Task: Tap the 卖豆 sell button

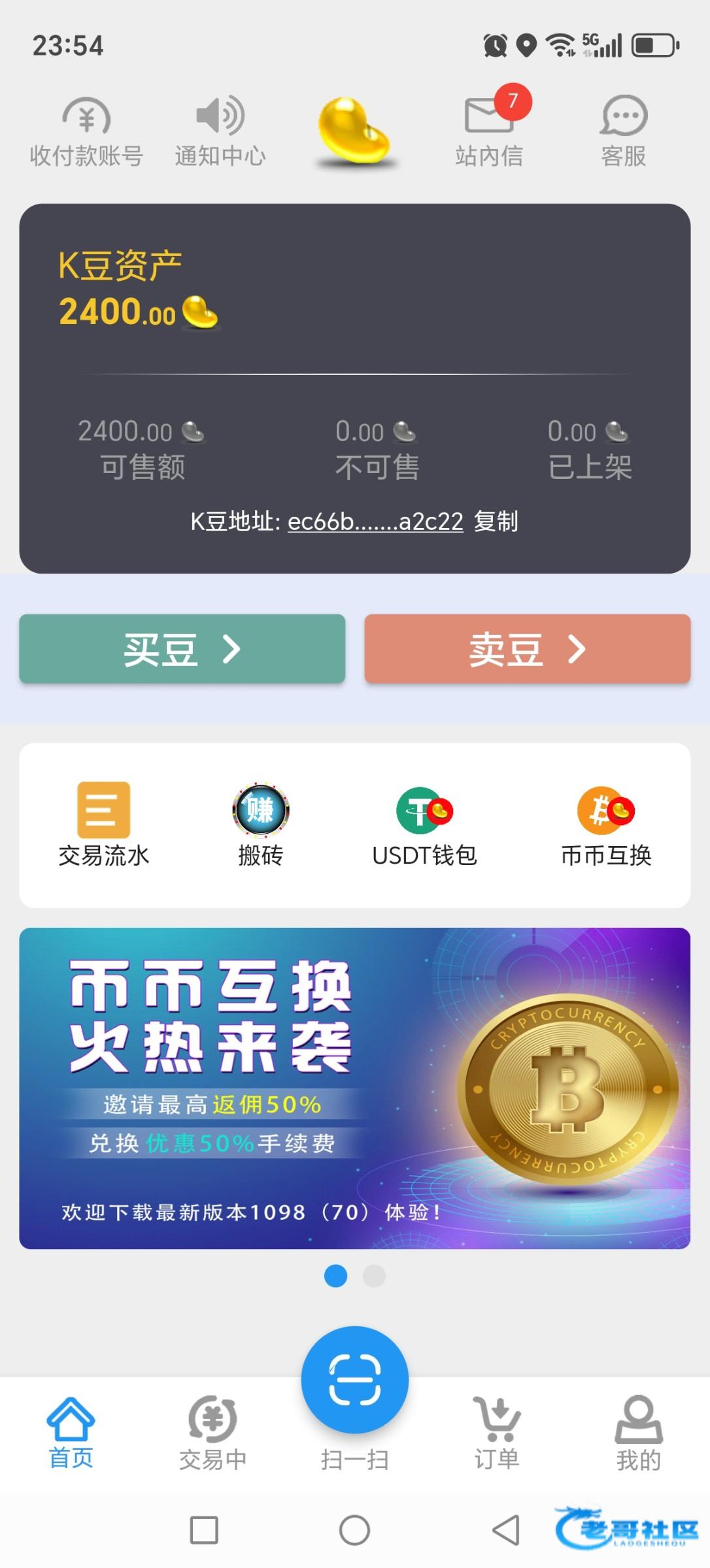Action: click(527, 649)
